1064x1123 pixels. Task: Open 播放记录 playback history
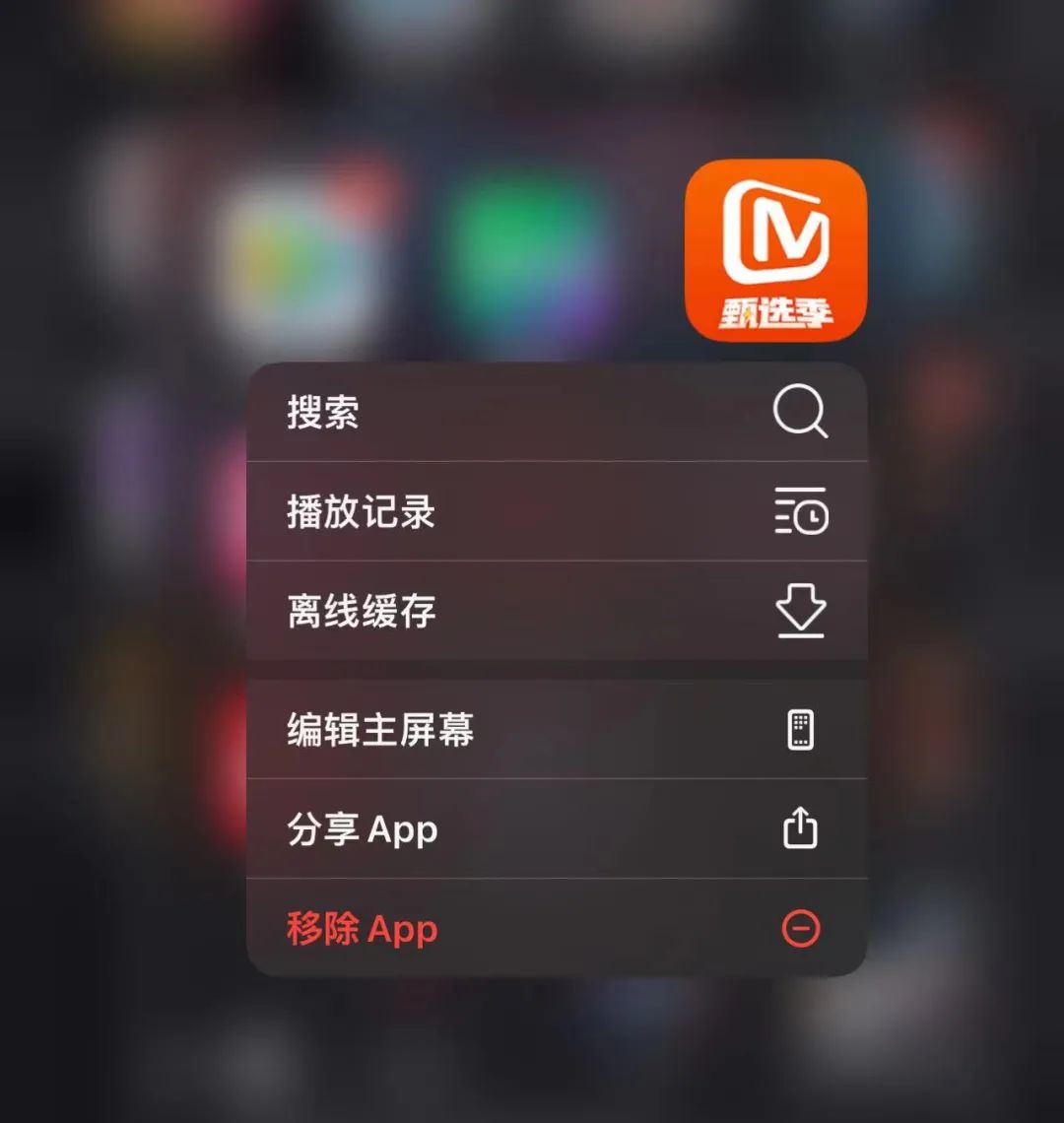(x=556, y=512)
